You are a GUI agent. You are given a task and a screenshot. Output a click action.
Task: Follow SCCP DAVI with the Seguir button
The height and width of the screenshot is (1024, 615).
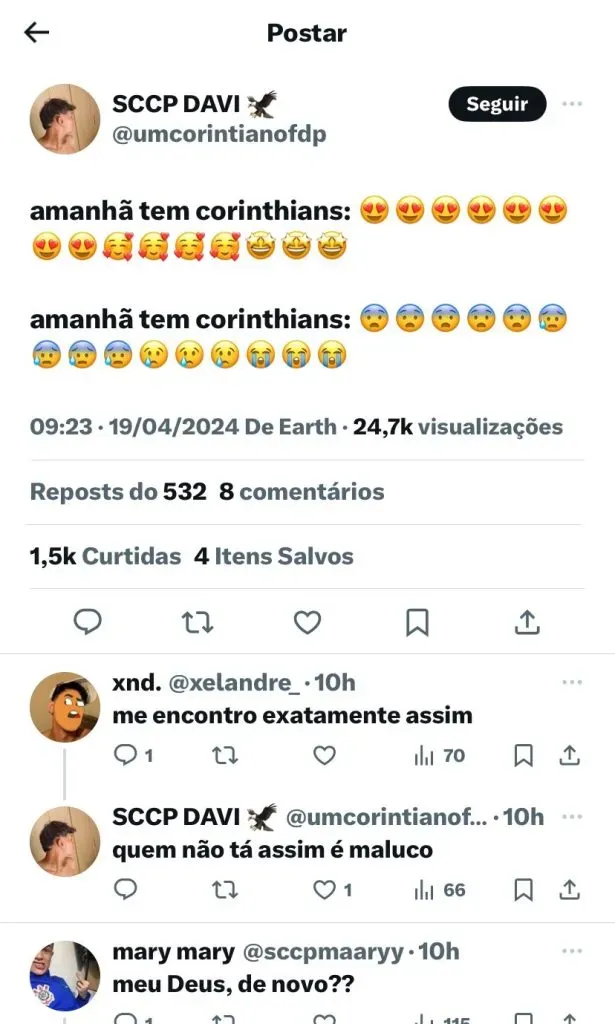(497, 104)
